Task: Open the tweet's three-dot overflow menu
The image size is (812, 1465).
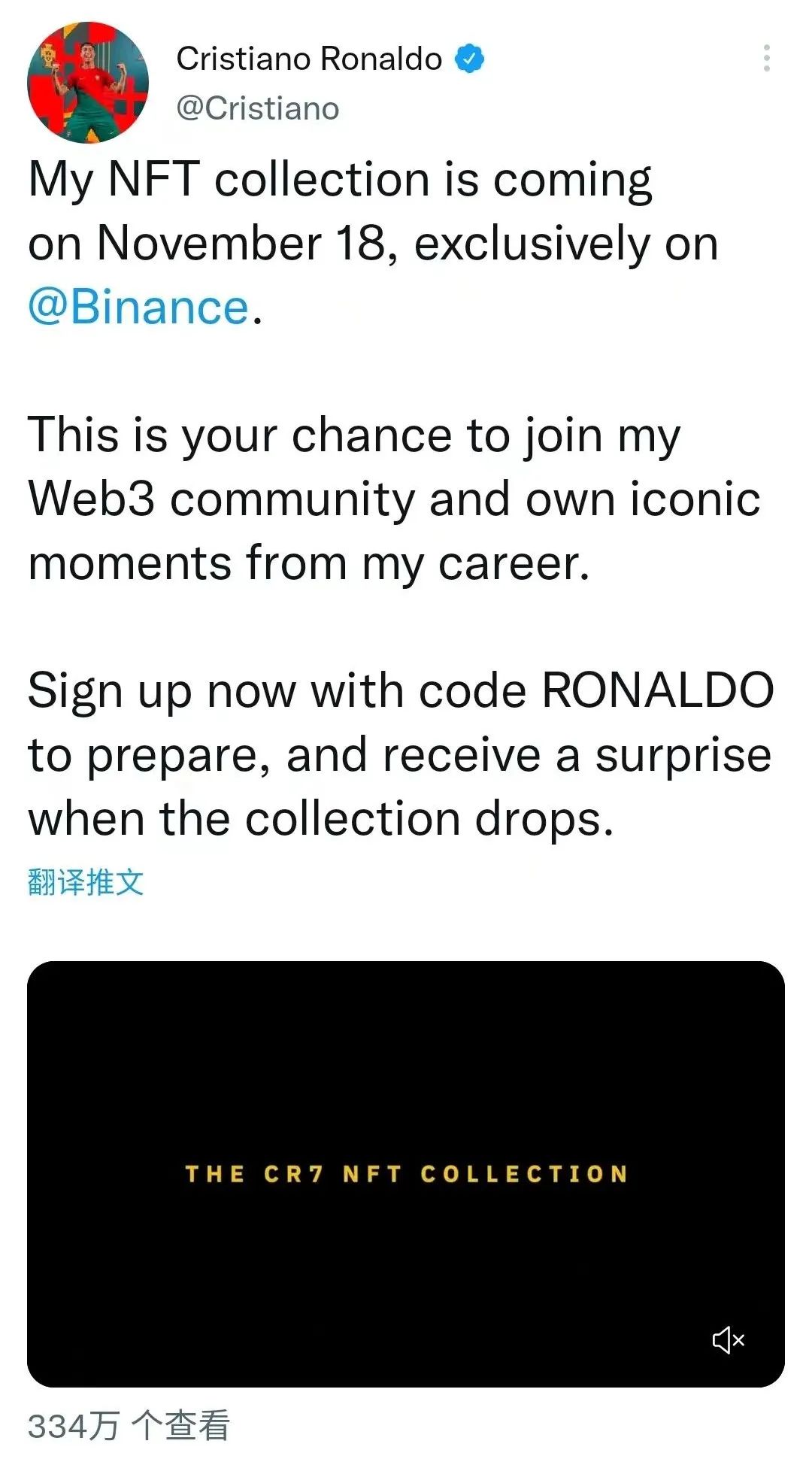Action: [766, 58]
